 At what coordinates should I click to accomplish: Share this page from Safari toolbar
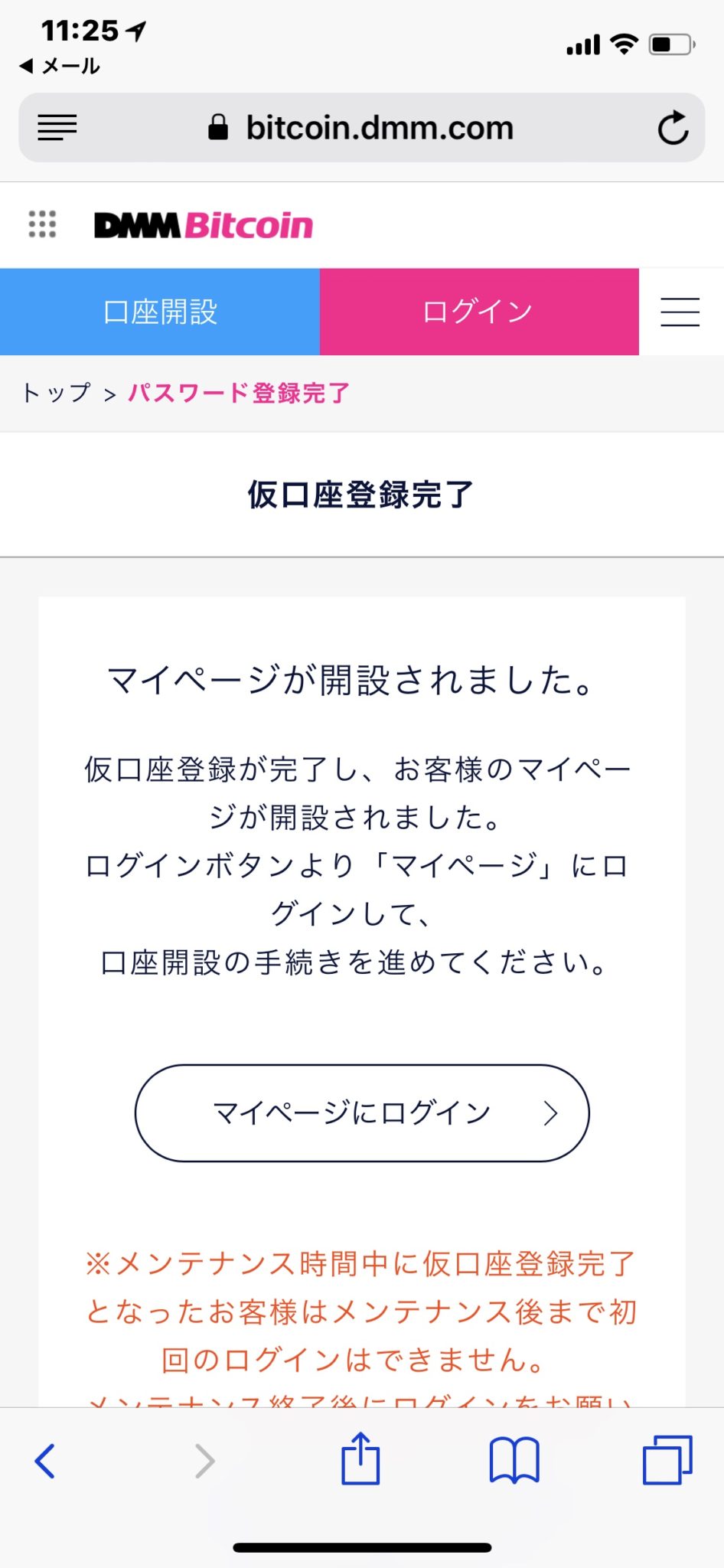pyautogui.click(x=360, y=1459)
